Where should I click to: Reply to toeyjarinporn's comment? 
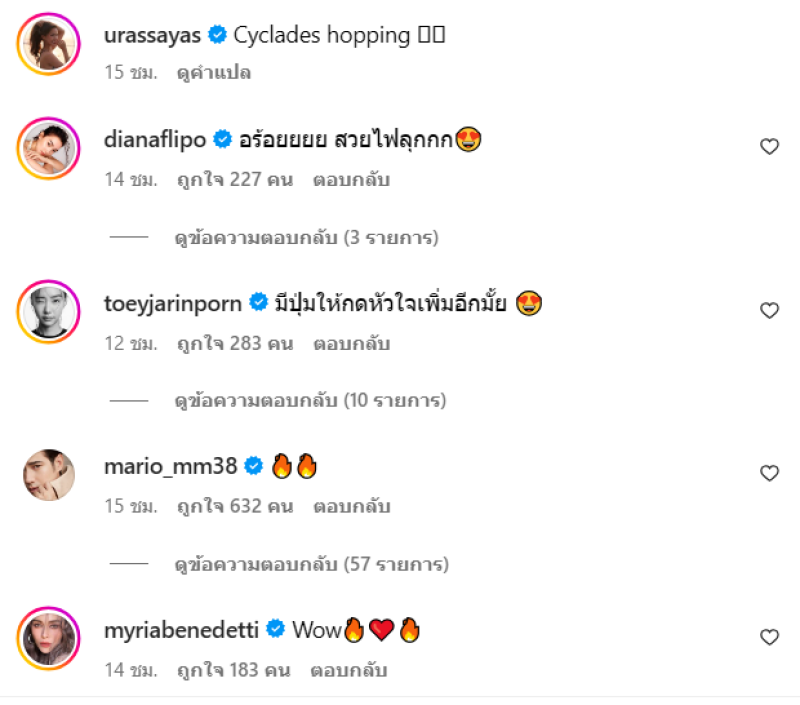pyautogui.click(x=351, y=343)
